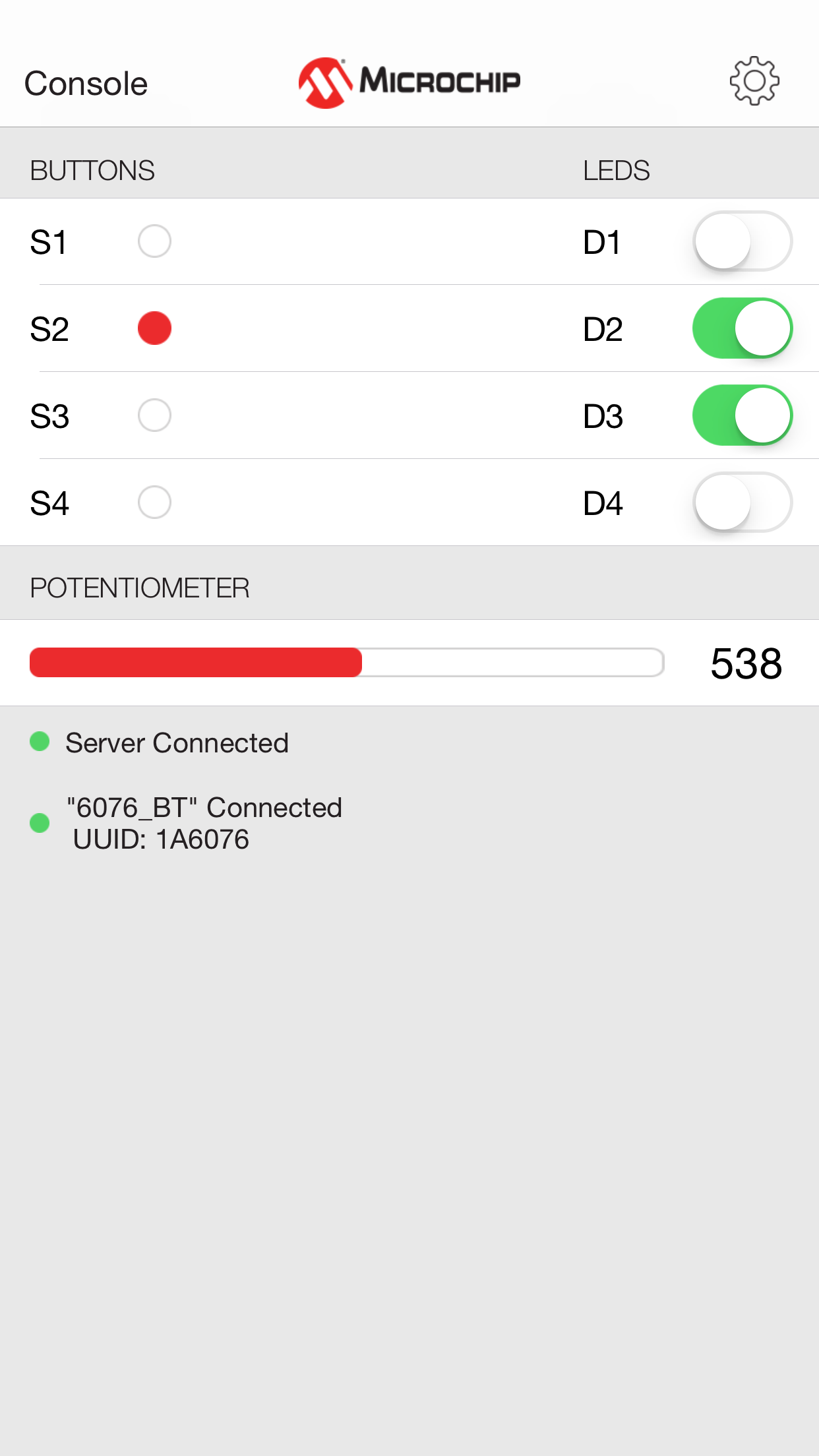Open the settings gear icon

coord(754,81)
